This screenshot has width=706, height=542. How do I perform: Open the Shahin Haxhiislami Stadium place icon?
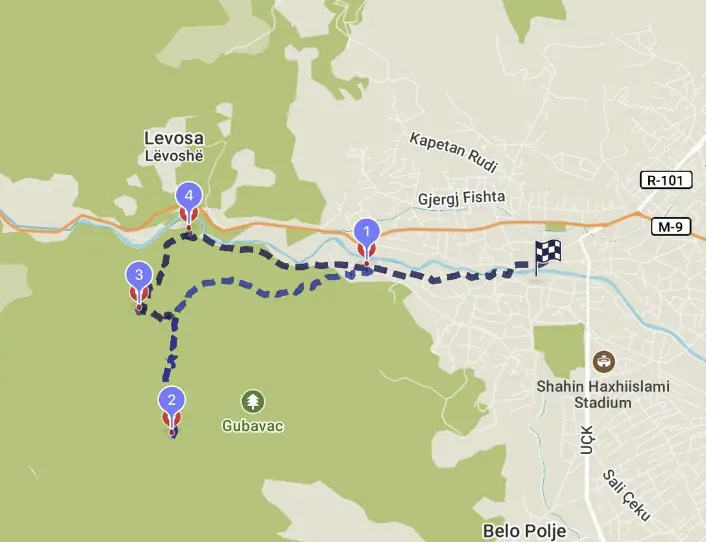[603, 360]
